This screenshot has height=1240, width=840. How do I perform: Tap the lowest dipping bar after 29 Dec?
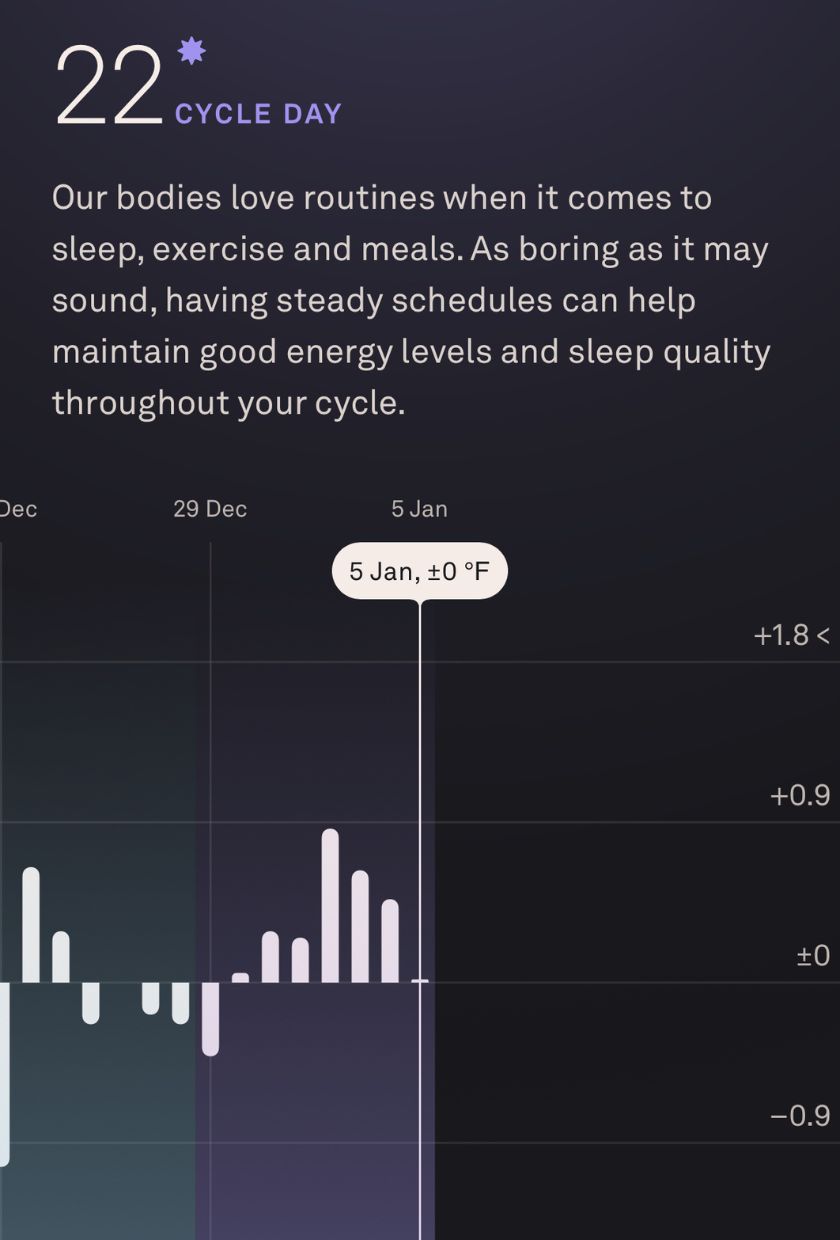(x=210, y=1020)
